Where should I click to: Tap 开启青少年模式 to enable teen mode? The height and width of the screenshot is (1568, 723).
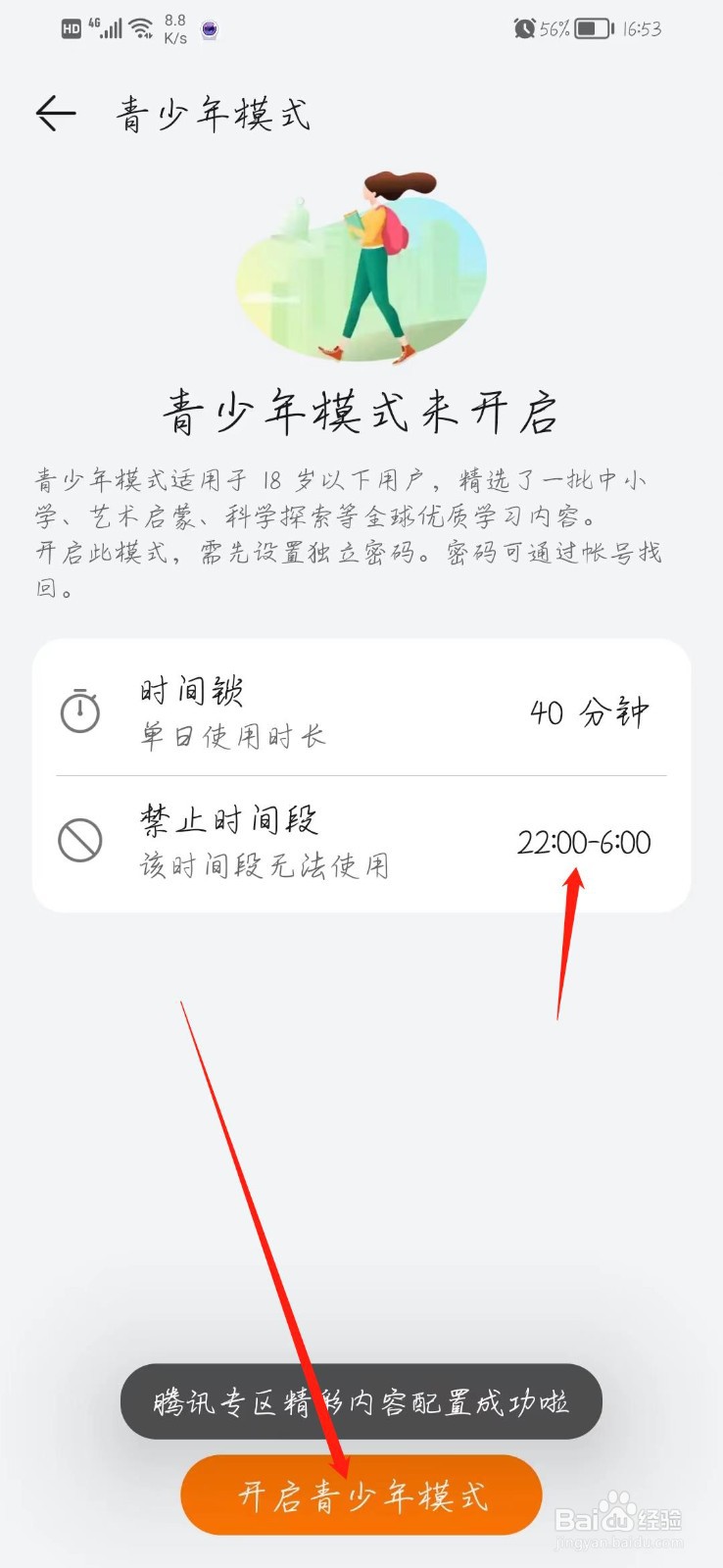pos(361,1494)
